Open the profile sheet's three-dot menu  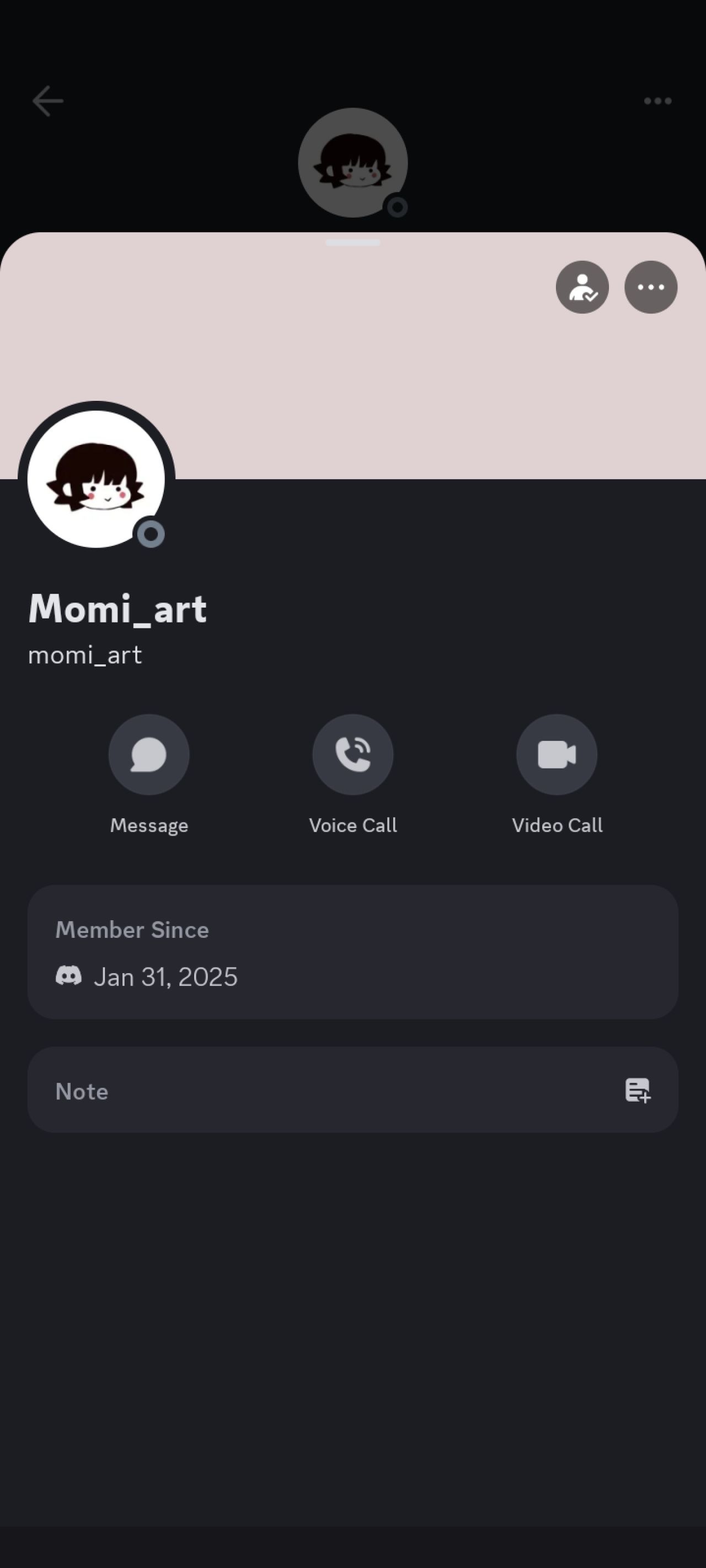point(650,287)
